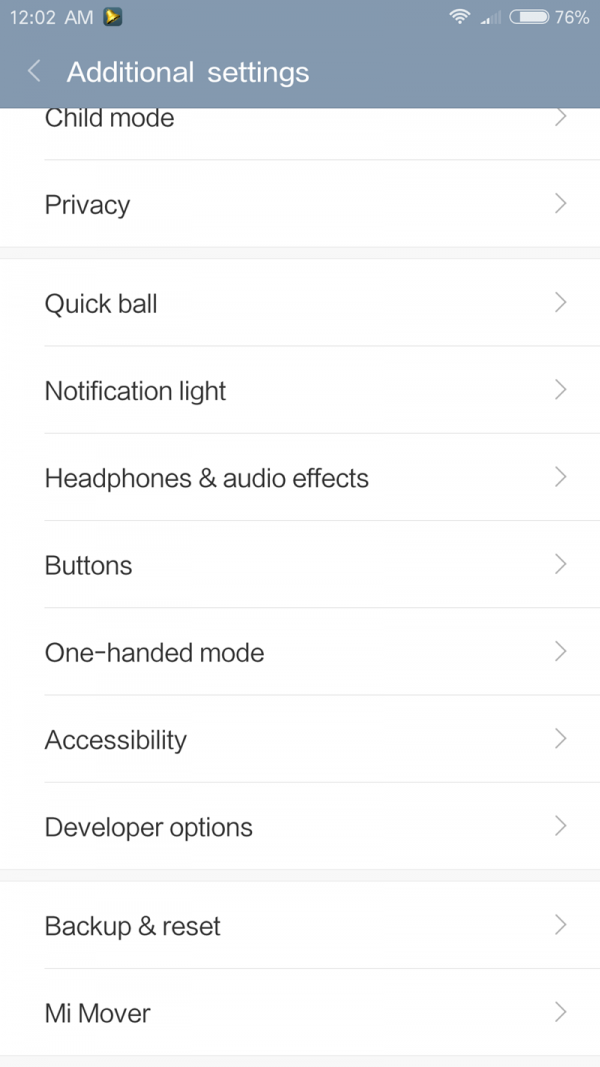Viewport: 600px width, 1067px height.
Task: Tap Headphones & audio effects
Action: click(x=300, y=477)
